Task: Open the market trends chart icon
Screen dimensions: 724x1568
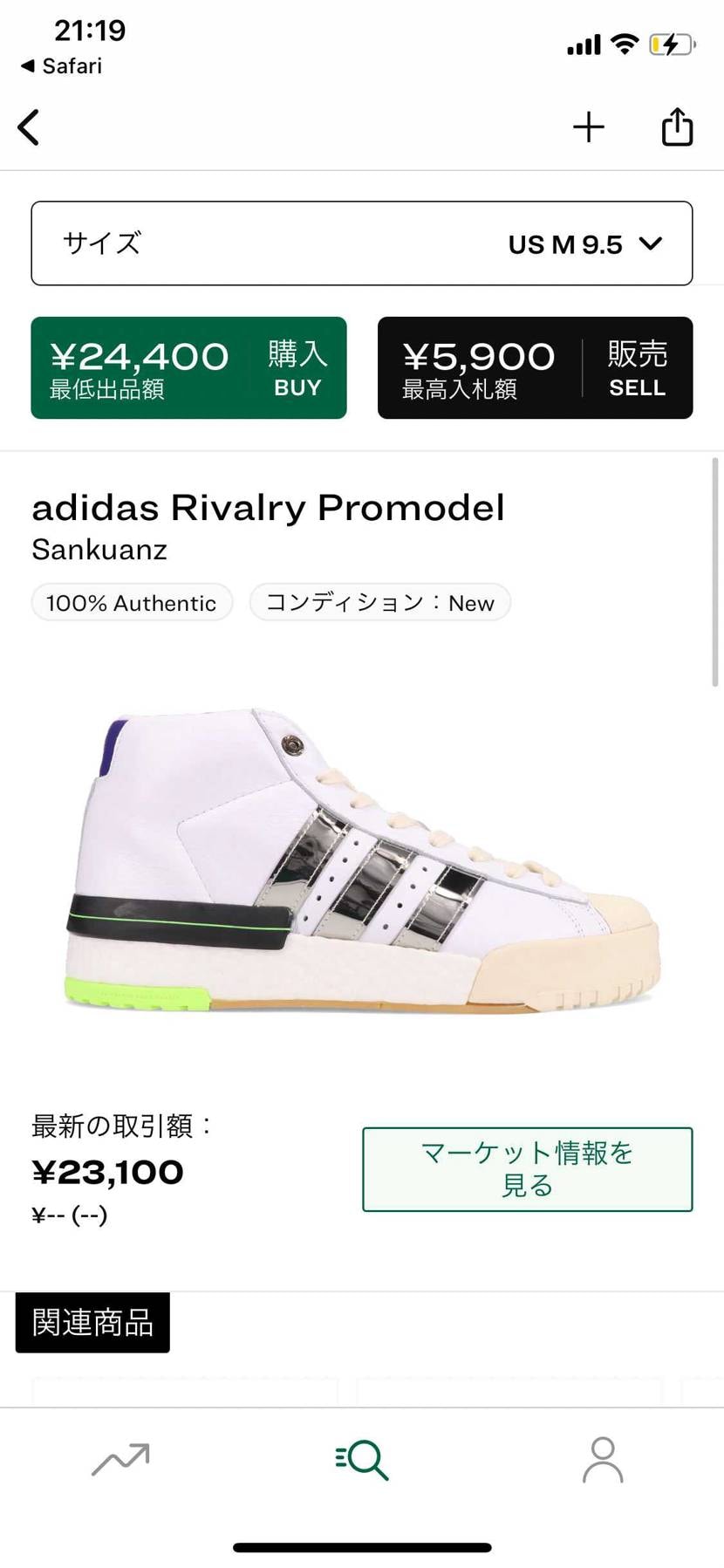Action: [120, 1457]
